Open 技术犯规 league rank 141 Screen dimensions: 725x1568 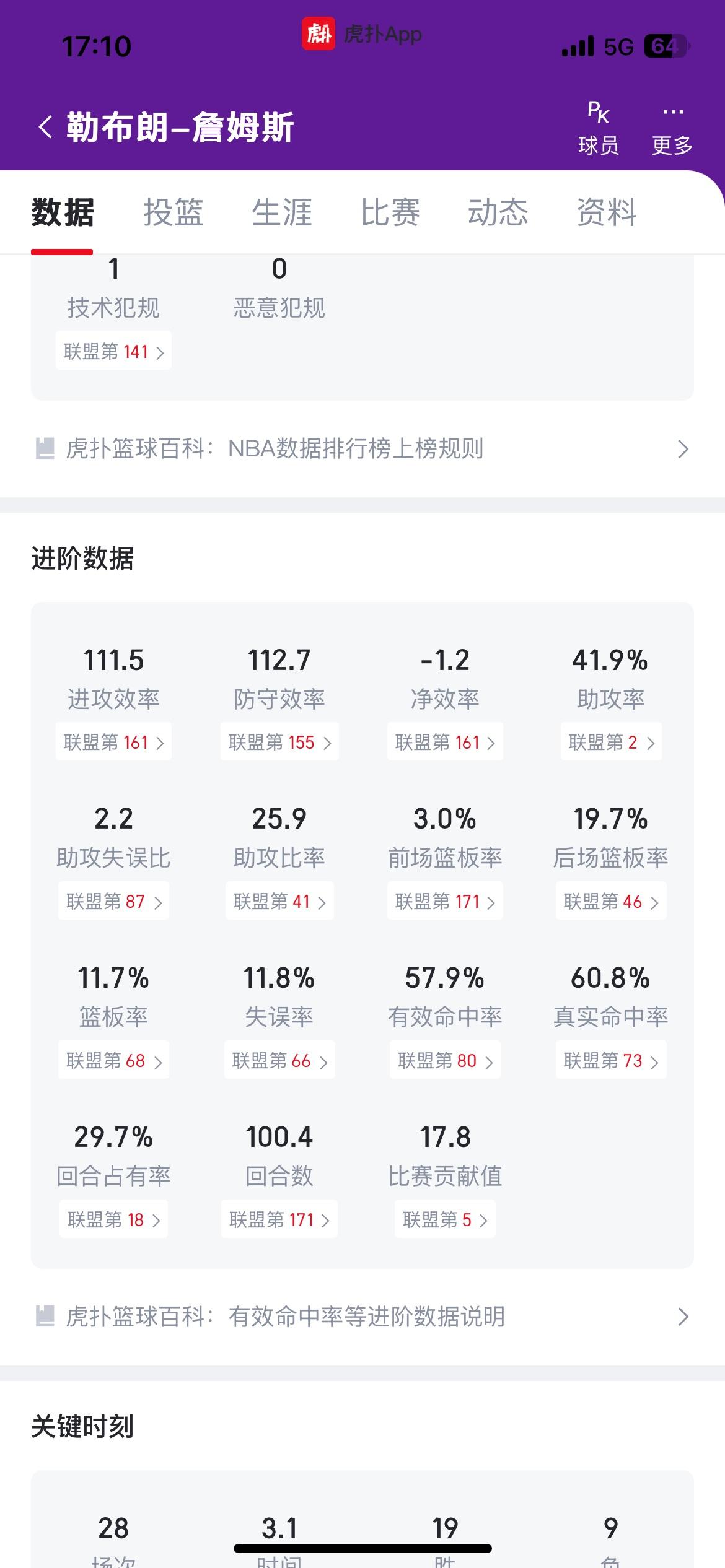pyautogui.click(x=113, y=352)
